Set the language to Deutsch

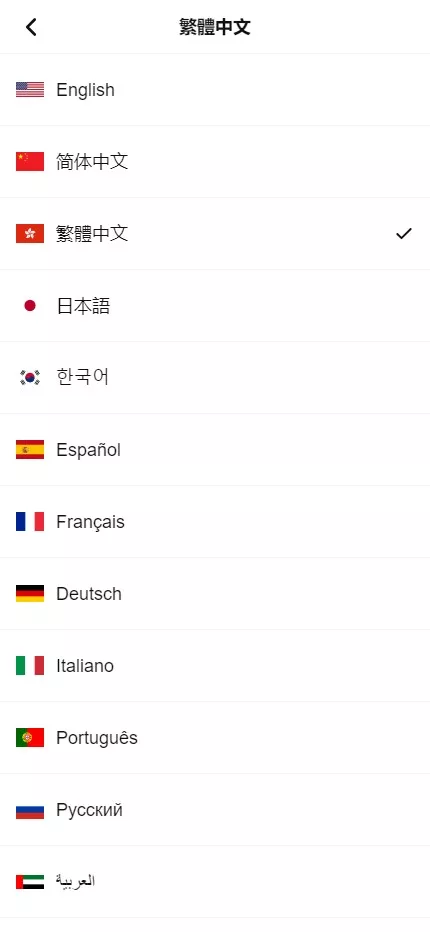click(x=215, y=593)
